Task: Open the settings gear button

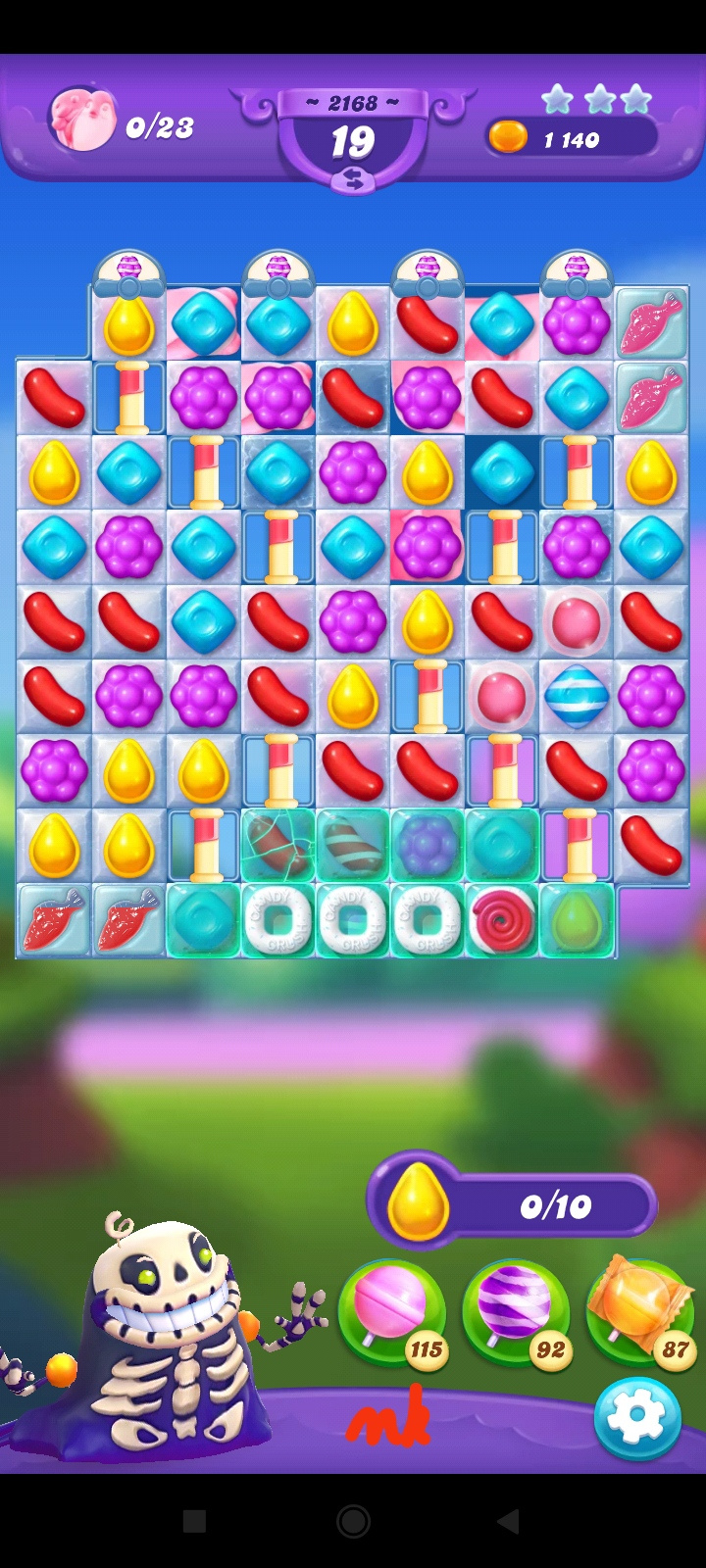Action: [636, 1417]
